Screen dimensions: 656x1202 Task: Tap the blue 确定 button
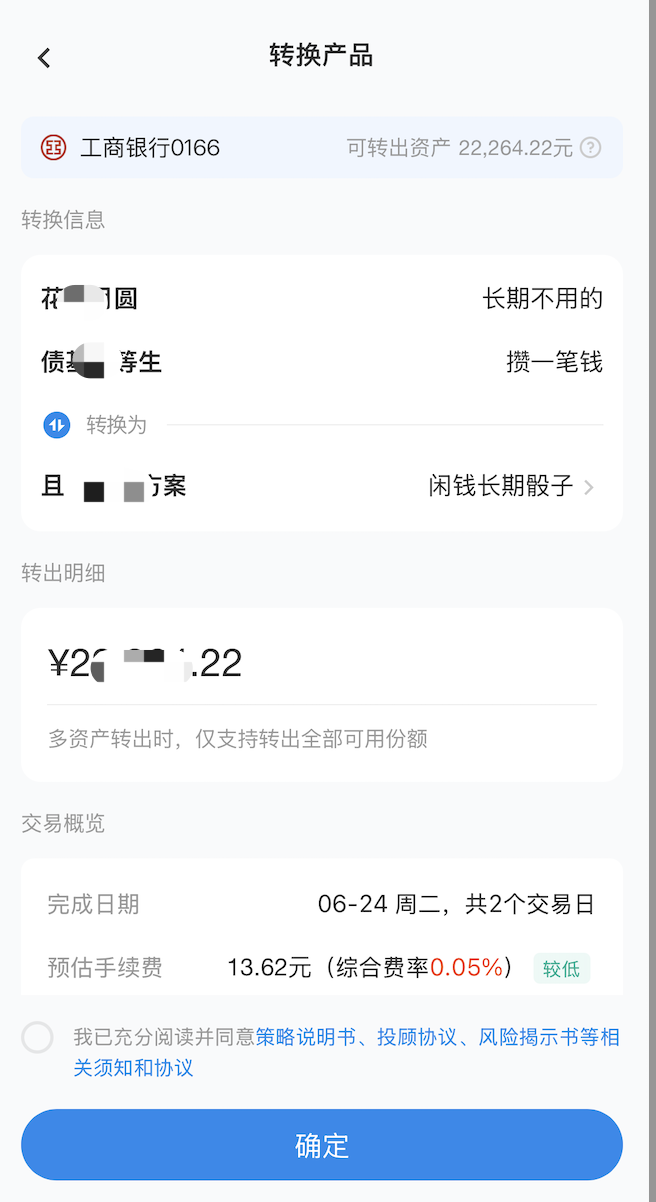click(x=322, y=1145)
